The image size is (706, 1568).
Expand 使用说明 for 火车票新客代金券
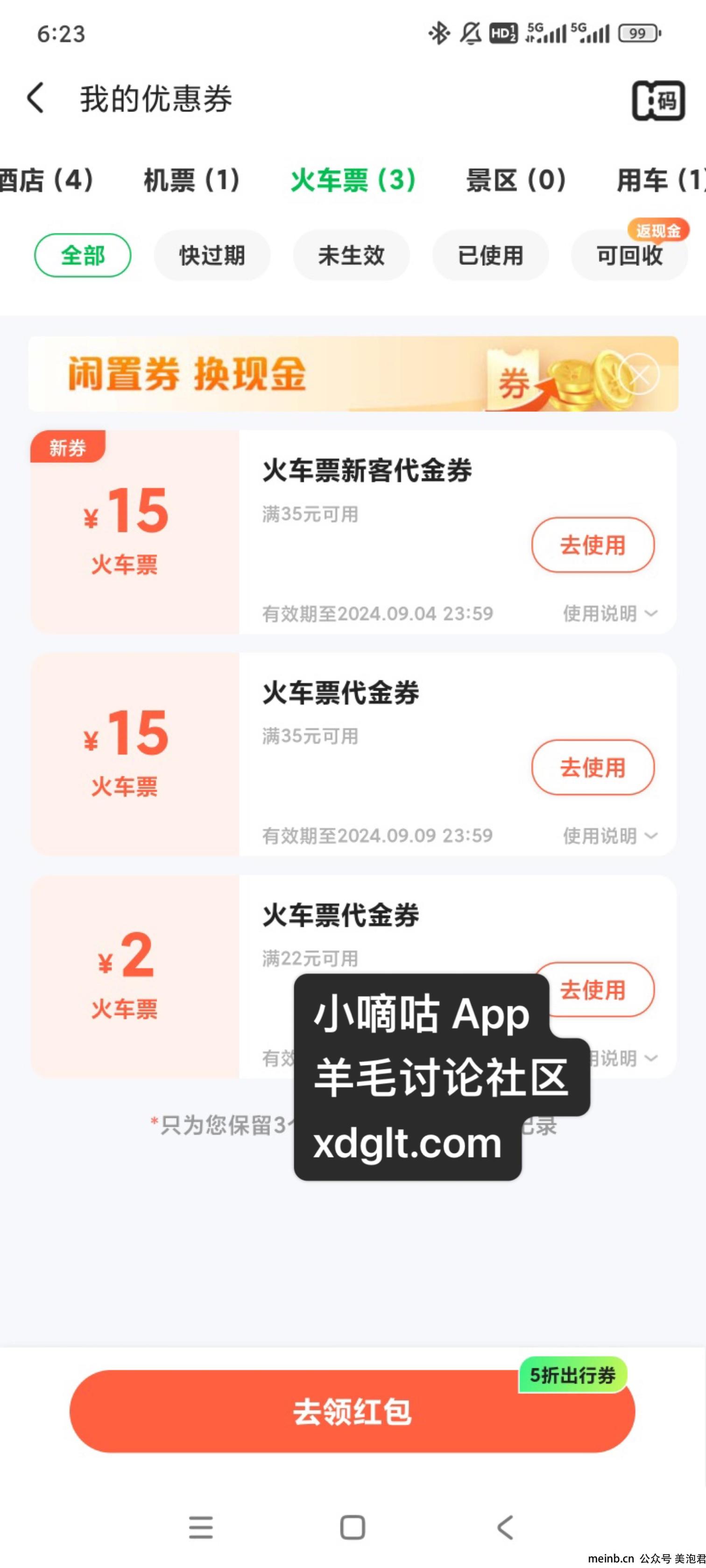(609, 614)
